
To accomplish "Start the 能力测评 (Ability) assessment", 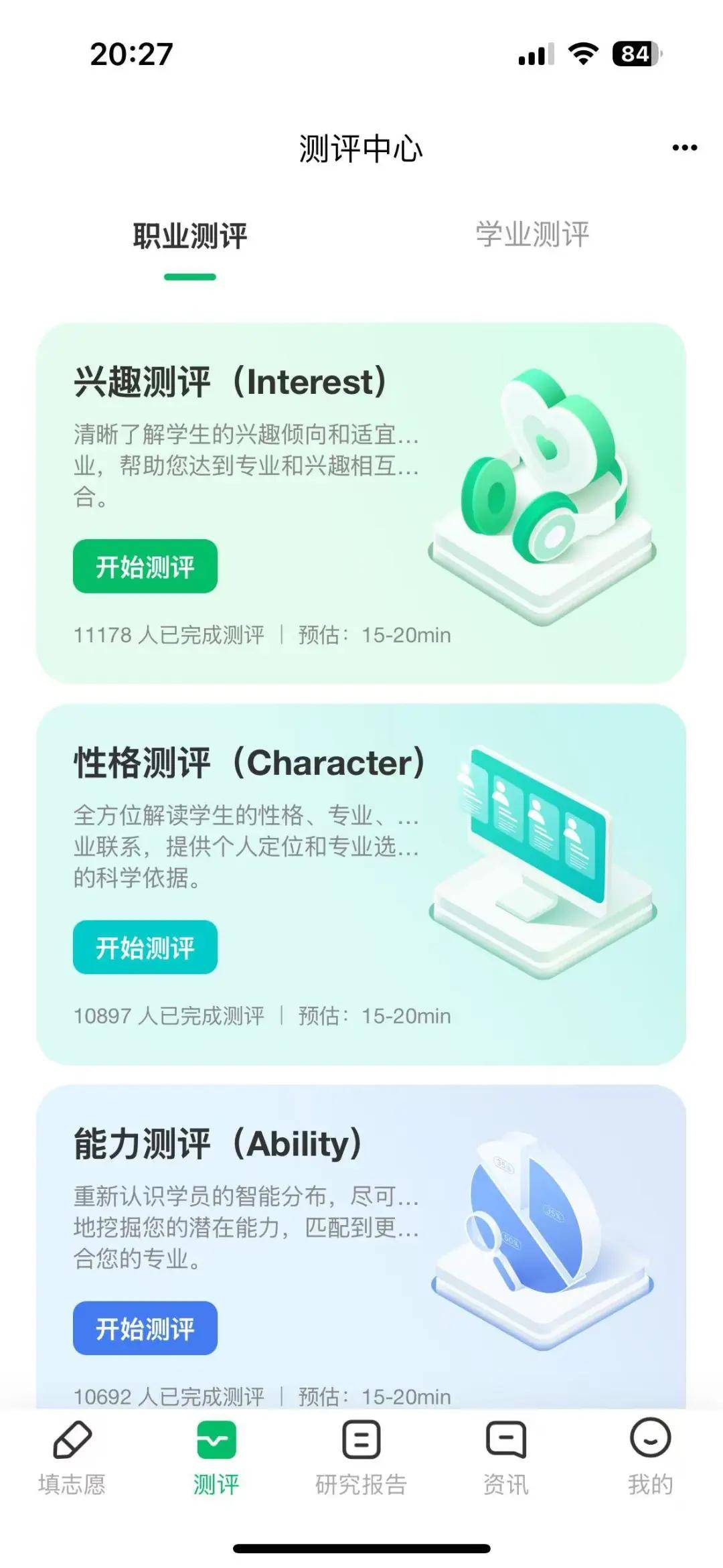I will 145,1328.
